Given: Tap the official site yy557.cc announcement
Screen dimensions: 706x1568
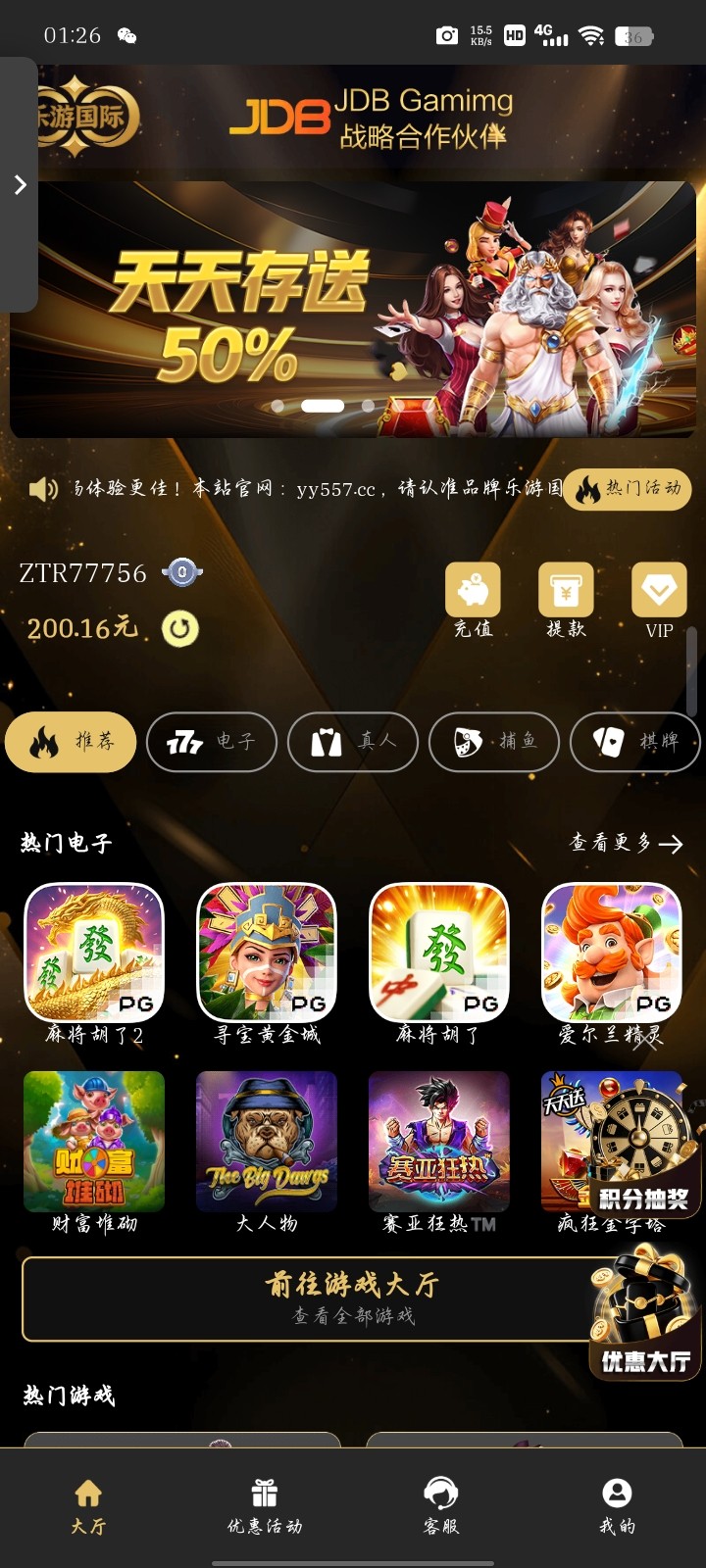Looking at the screenshot, I should click(324, 489).
